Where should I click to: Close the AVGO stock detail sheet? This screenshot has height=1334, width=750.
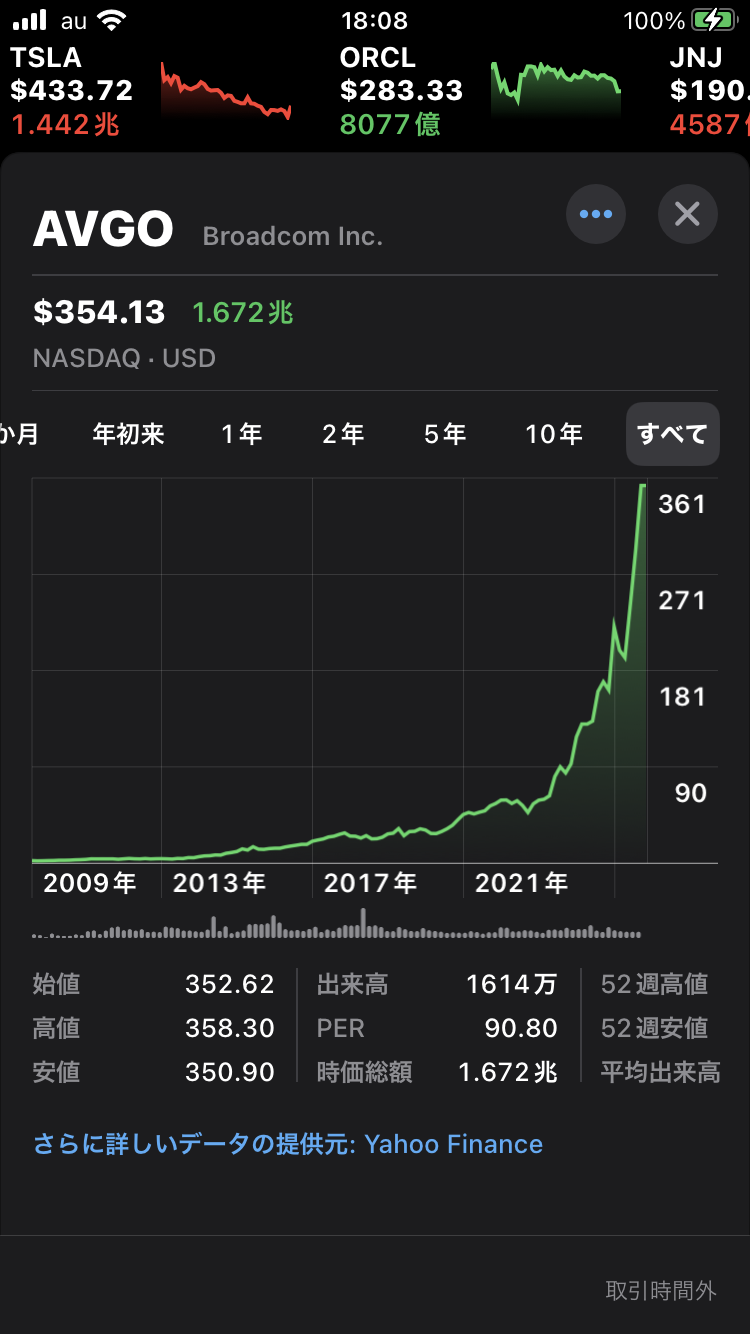point(687,214)
